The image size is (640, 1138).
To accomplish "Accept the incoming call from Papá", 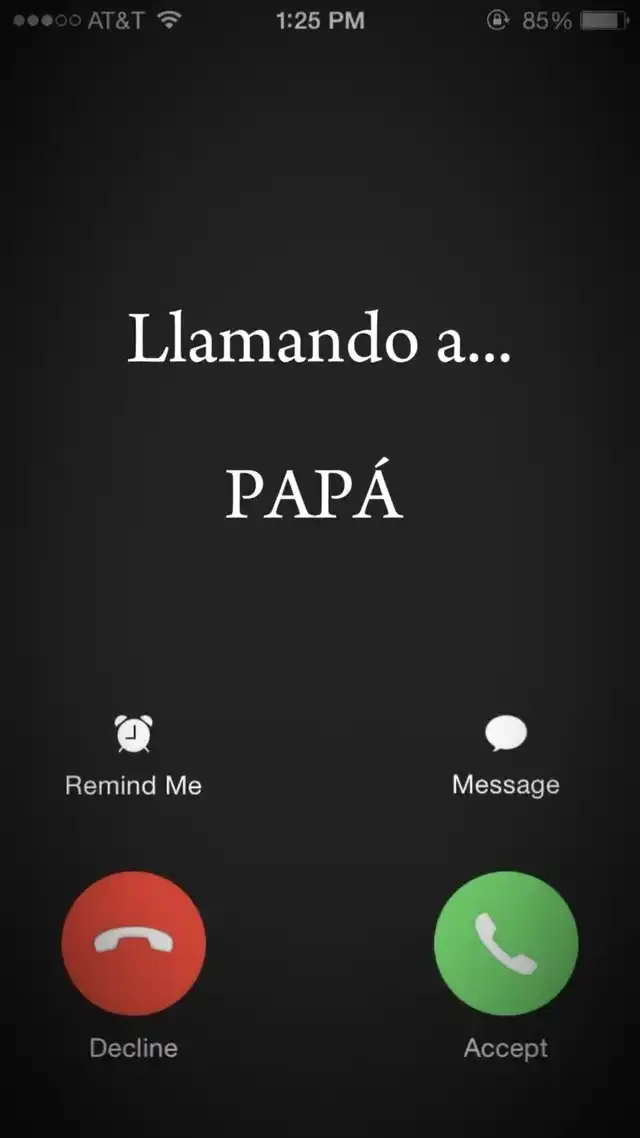I will point(506,943).
